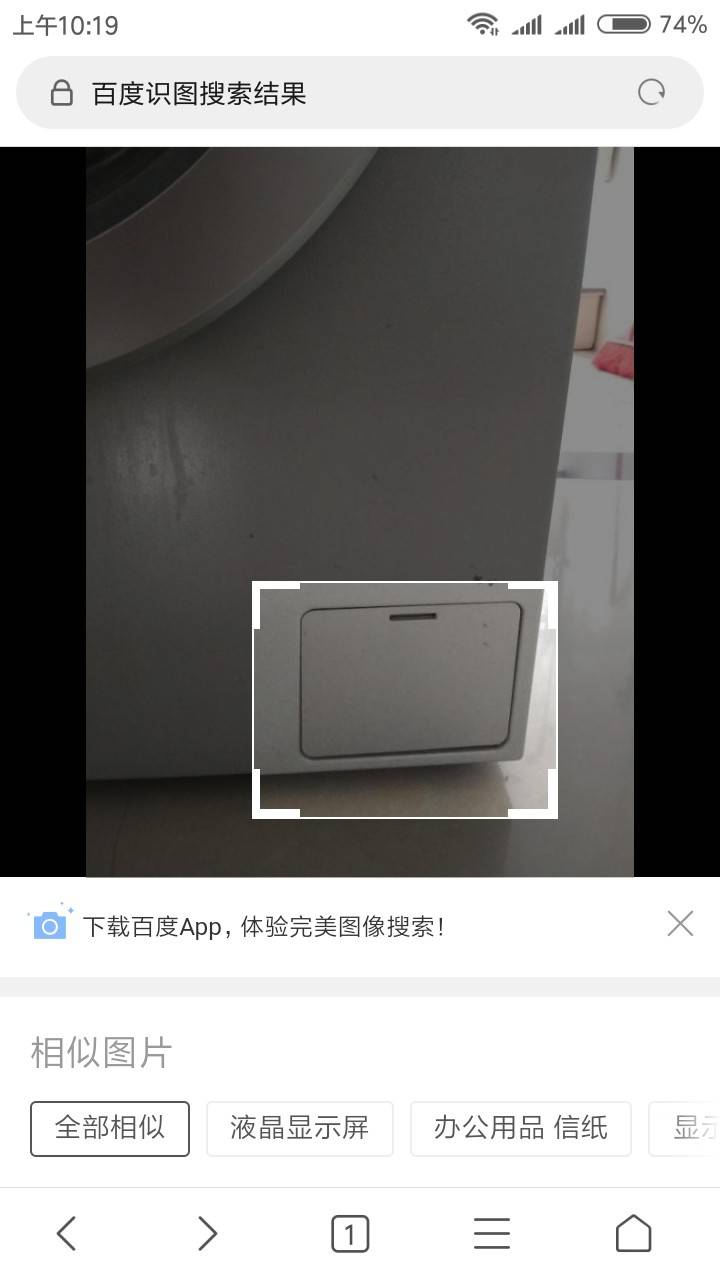This screenshot has width=720, height=1280.
Task: Filter similar images by 办公用品 信纸
Action: [x=520, y=1128]
